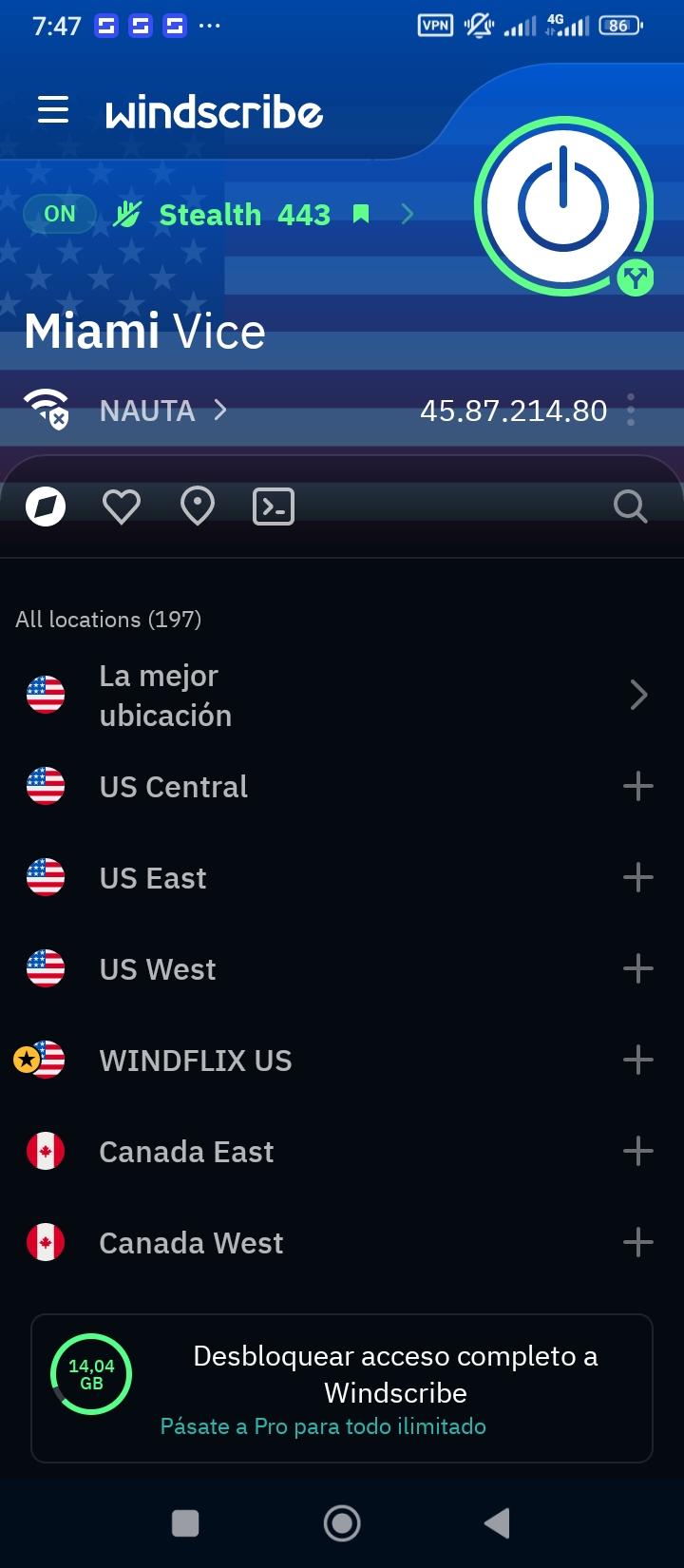This screenshot has width=684, height=1568.
Task: Tap the system home button
Action: 342,1523
